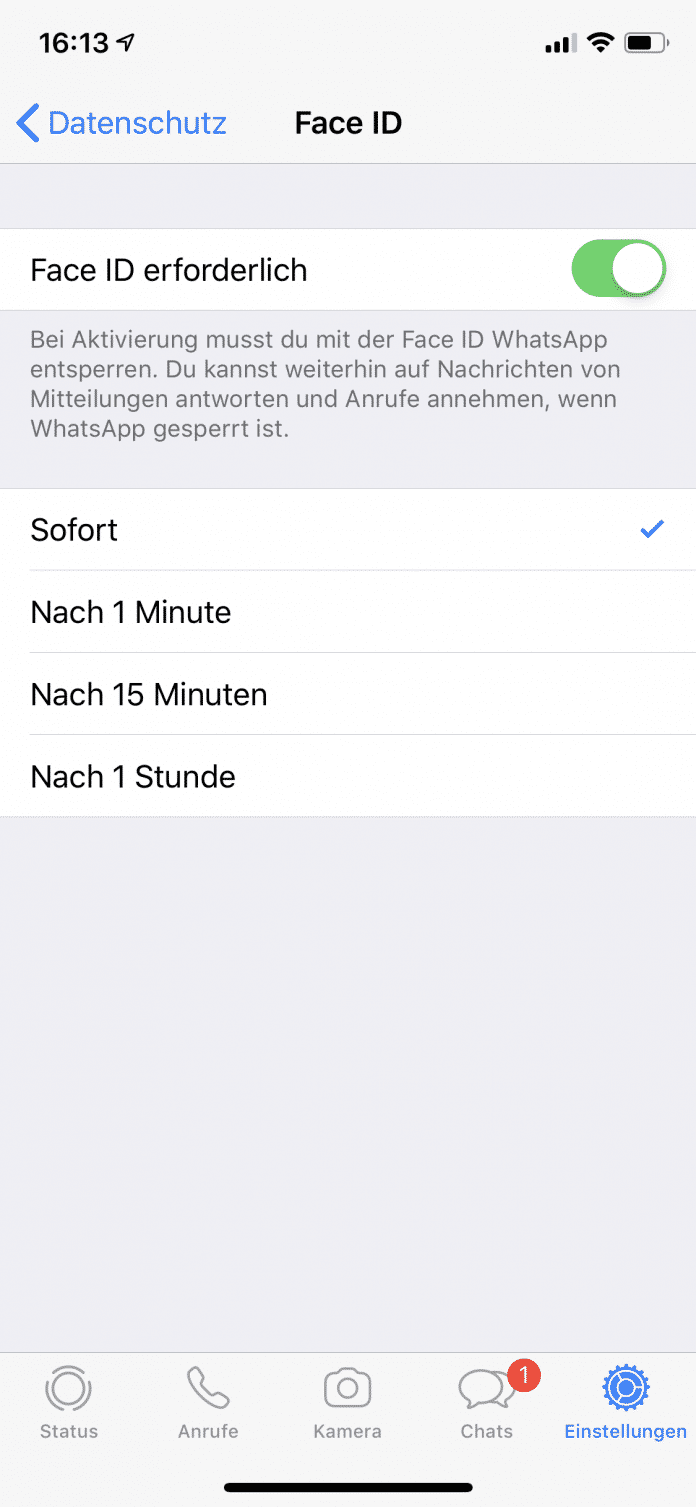Select the Sofort lock option
This screenshot has height=1507, width=696.
coord(347,529)
